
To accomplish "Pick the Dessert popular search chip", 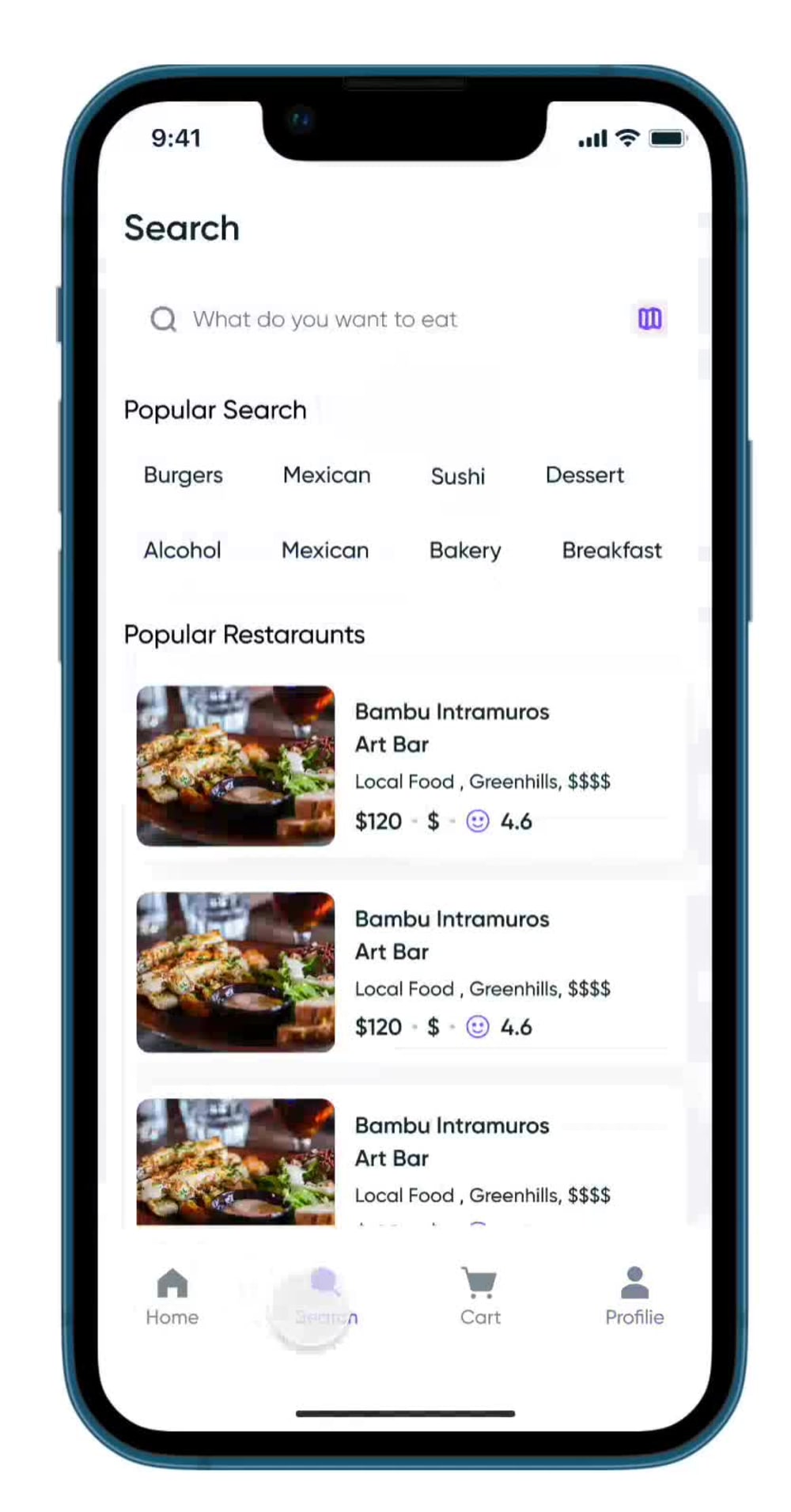I will click(x=585, y=476).
